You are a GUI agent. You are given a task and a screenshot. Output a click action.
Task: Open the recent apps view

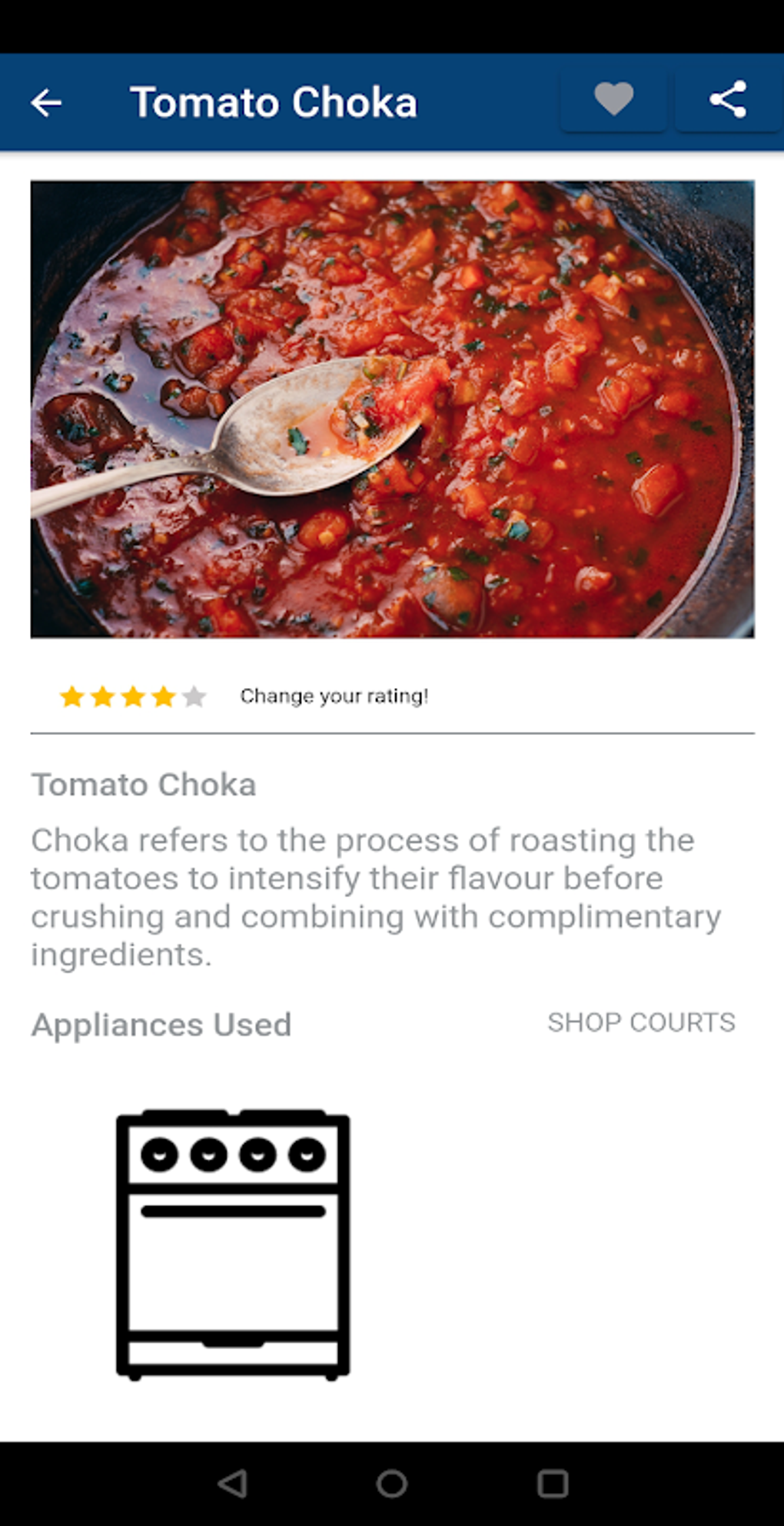point(552,1483)
